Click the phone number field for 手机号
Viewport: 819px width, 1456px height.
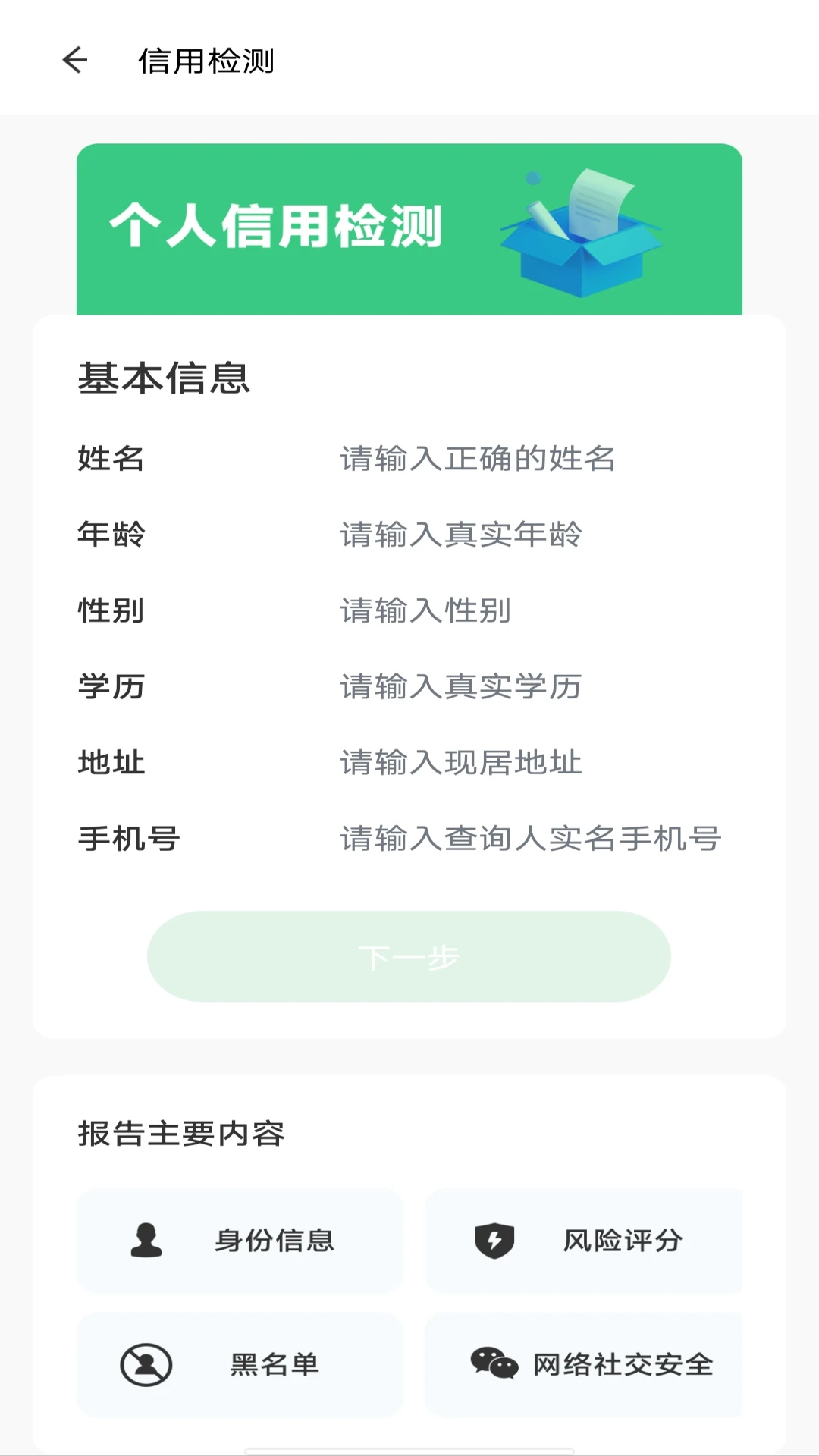[532, 839]
